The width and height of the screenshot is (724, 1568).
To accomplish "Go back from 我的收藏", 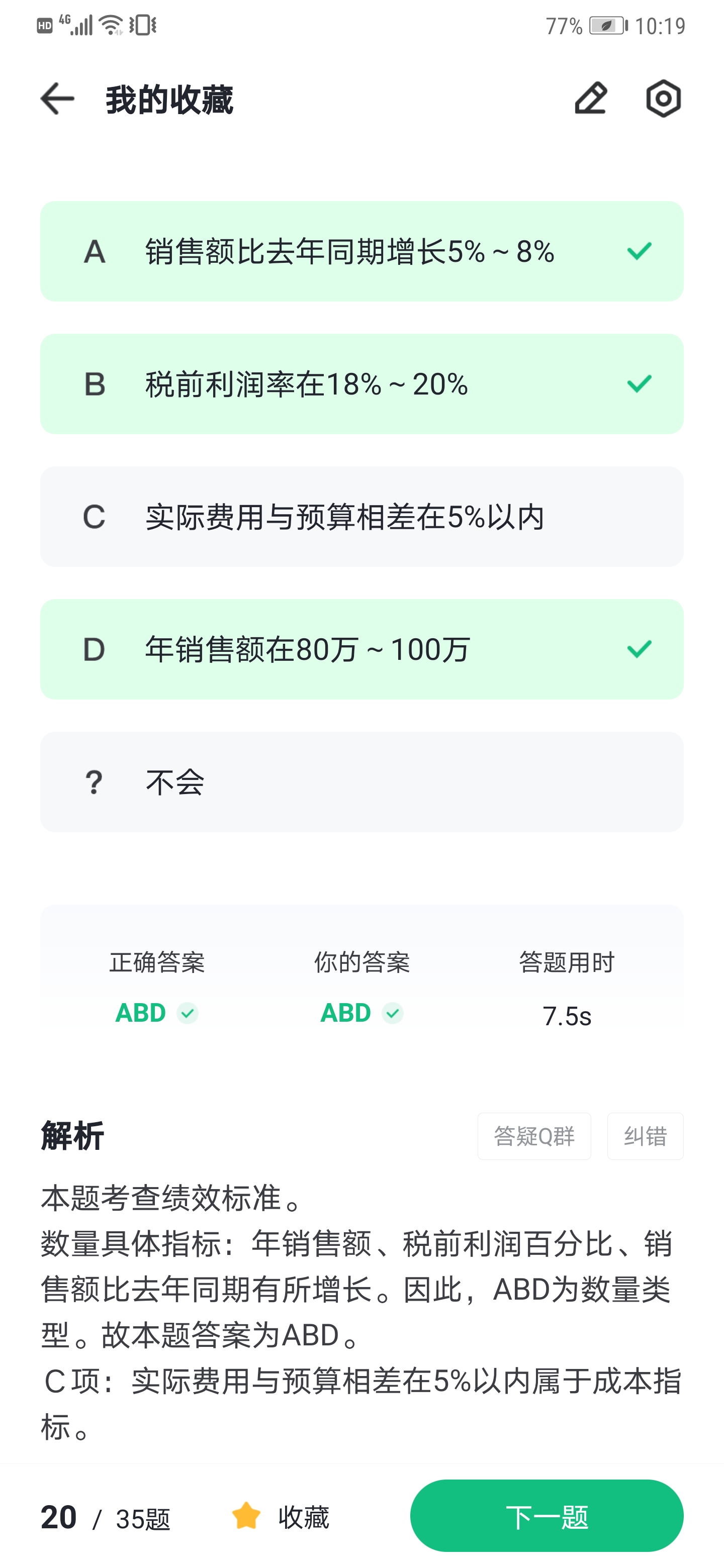I will 57,99.
